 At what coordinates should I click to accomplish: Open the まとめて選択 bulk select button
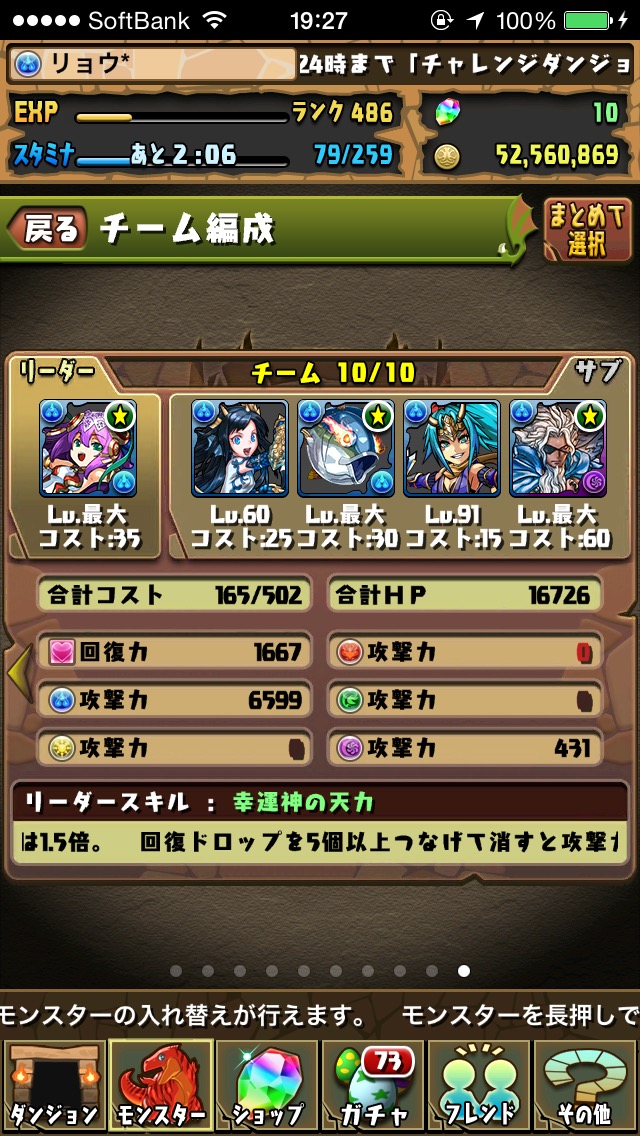(588, 229)
